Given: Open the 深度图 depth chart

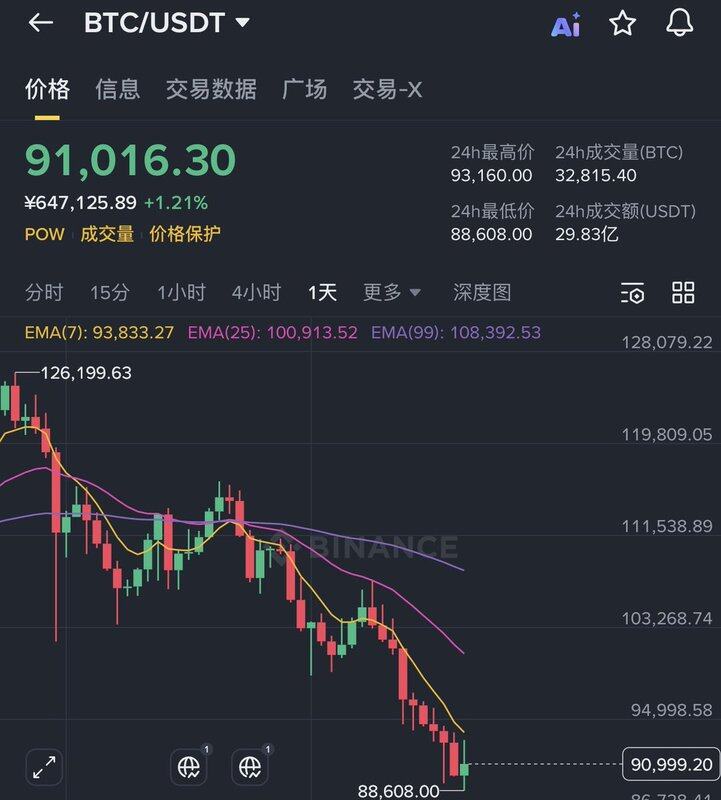Looking at the screenshot, I should coord(482,292).
